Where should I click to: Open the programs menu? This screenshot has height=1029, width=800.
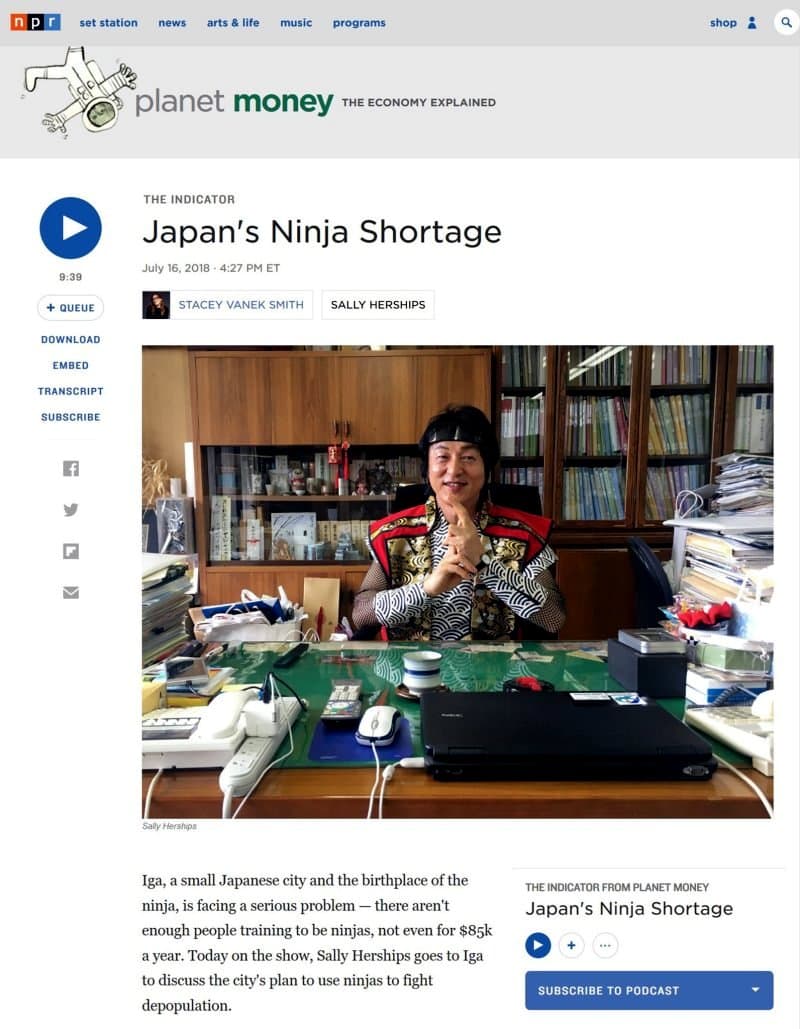point(359,23)
